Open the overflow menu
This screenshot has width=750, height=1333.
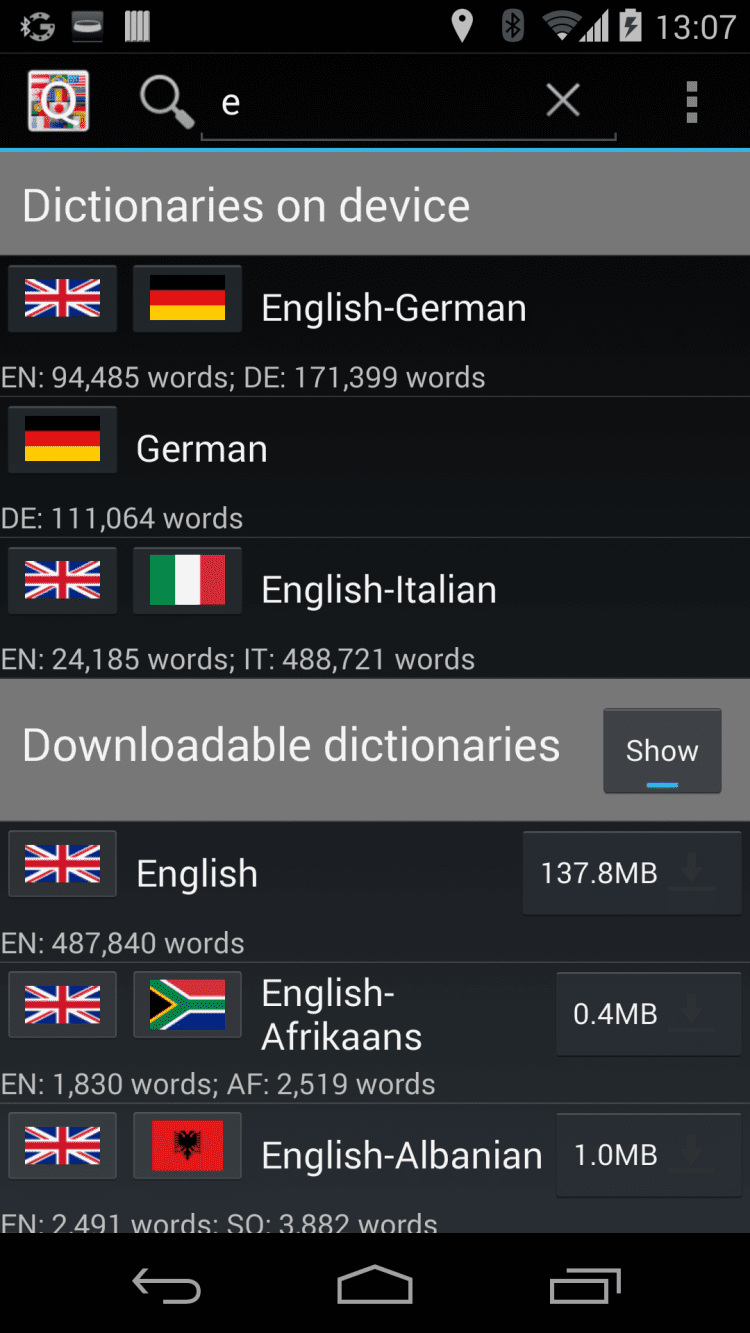click(691, 102)
